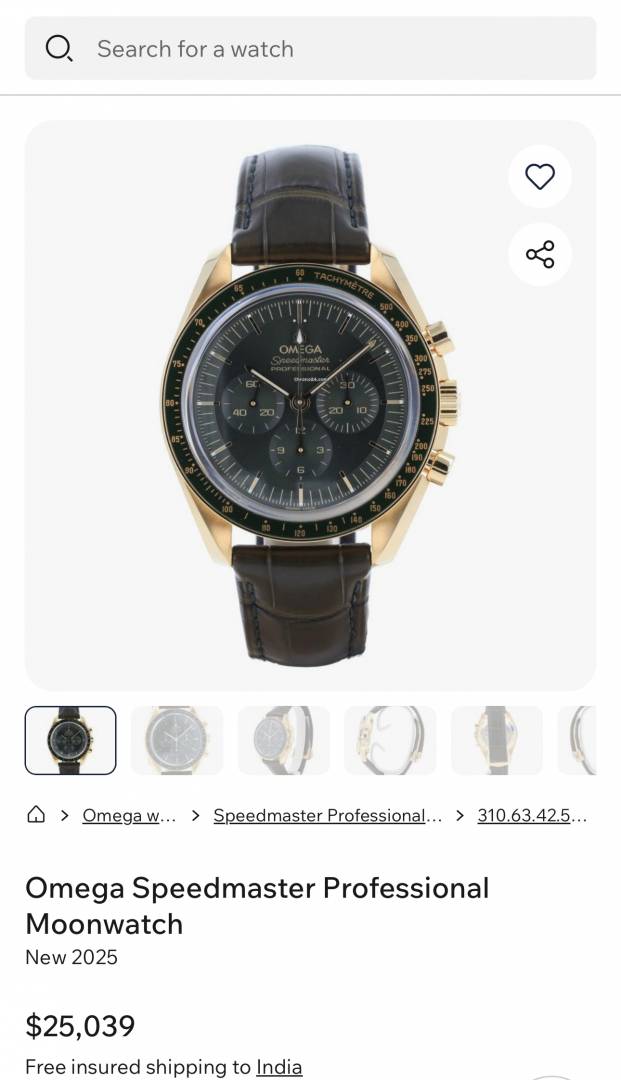This screenshot has width=621, height=1080.
Task: Select the third thumbnail image
Action: [284, 741]
